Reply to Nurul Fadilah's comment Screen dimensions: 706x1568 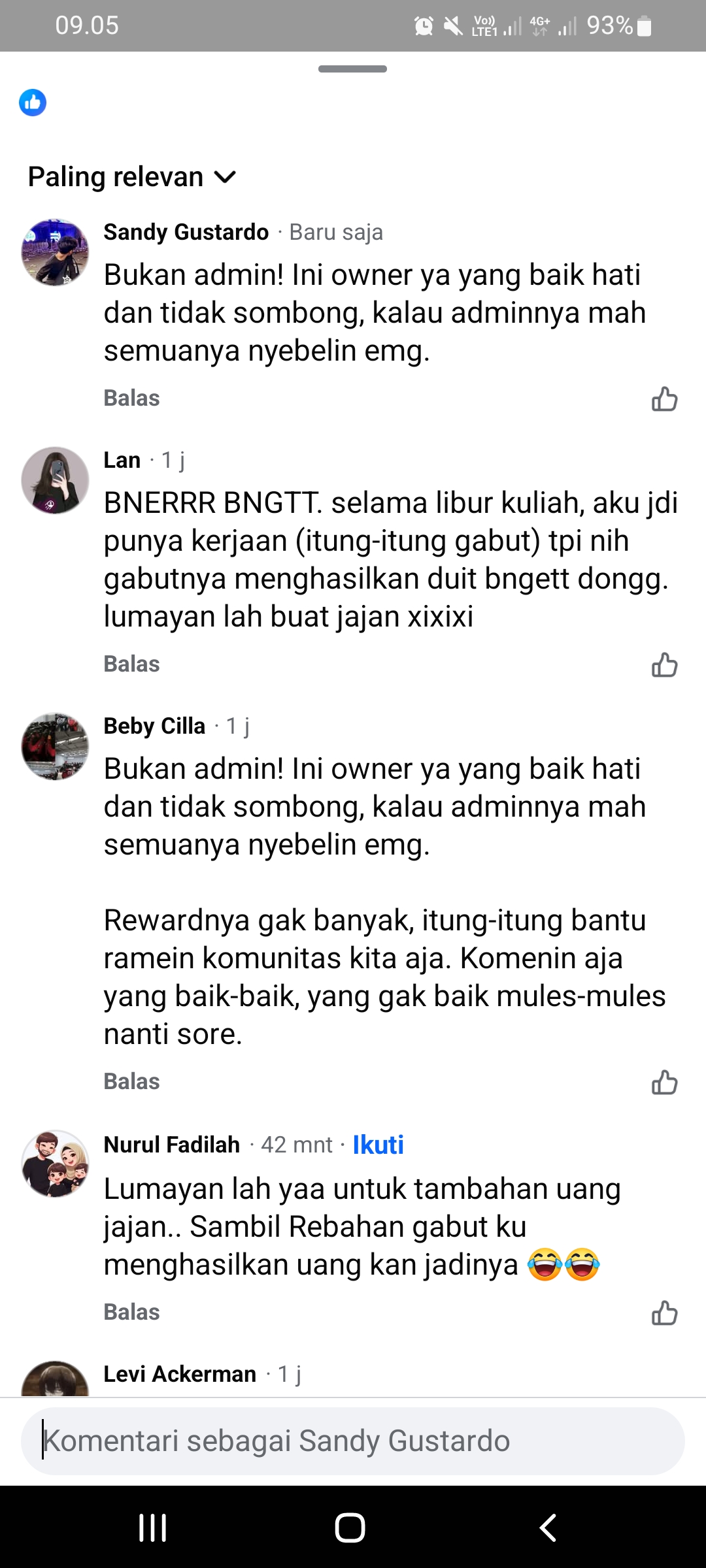131,1312
